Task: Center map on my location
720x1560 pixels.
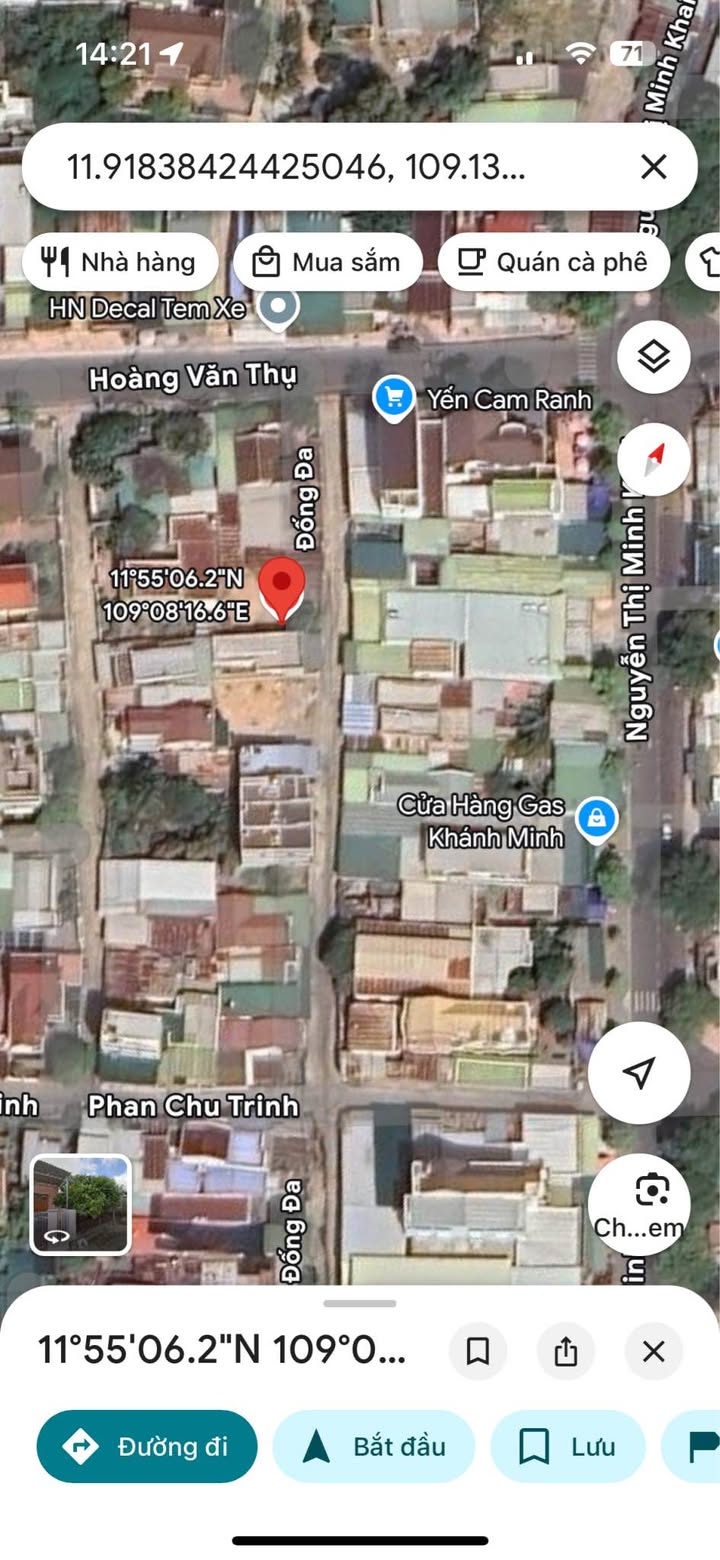Action: click(x=638, y=1072)
